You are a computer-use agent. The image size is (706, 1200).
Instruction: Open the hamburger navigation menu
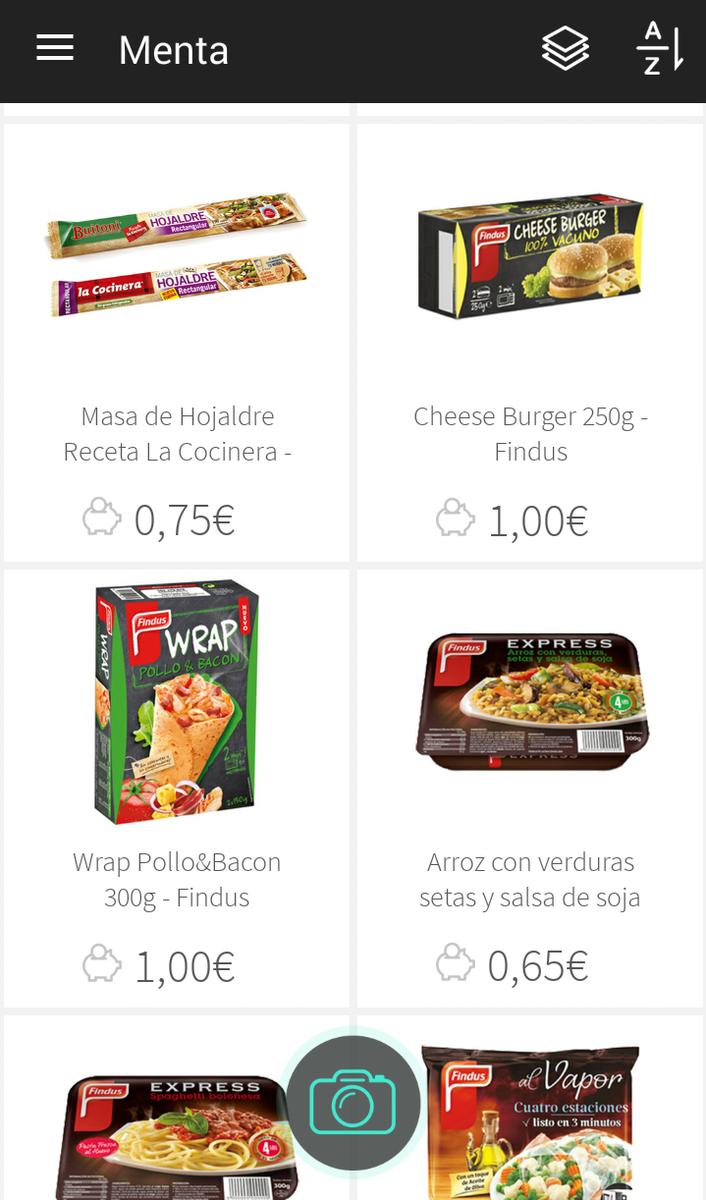(x=55, y=49)
